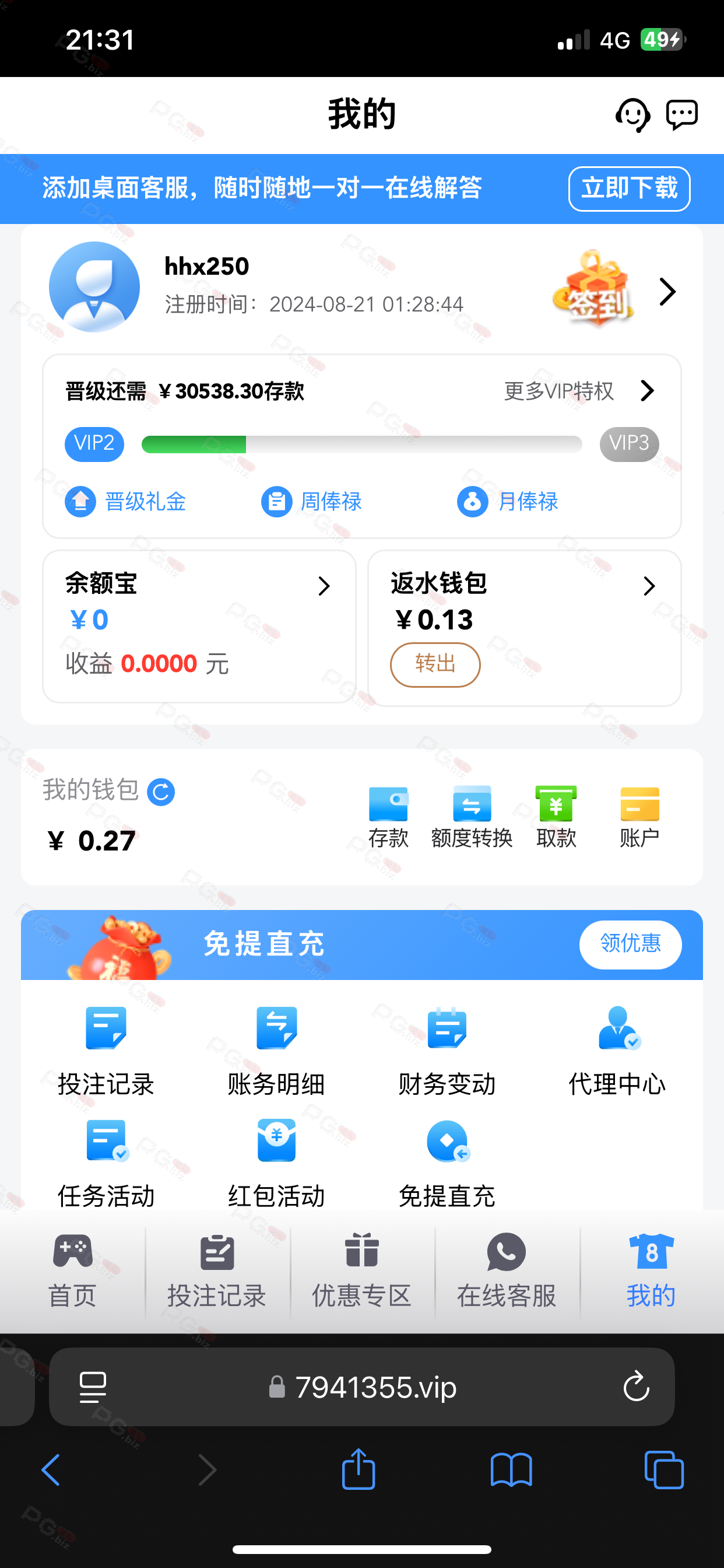The width and height of the screenshot is (724, 1568).
Task: Open 周俸禄 weekly salary
Action: (311, 502)
